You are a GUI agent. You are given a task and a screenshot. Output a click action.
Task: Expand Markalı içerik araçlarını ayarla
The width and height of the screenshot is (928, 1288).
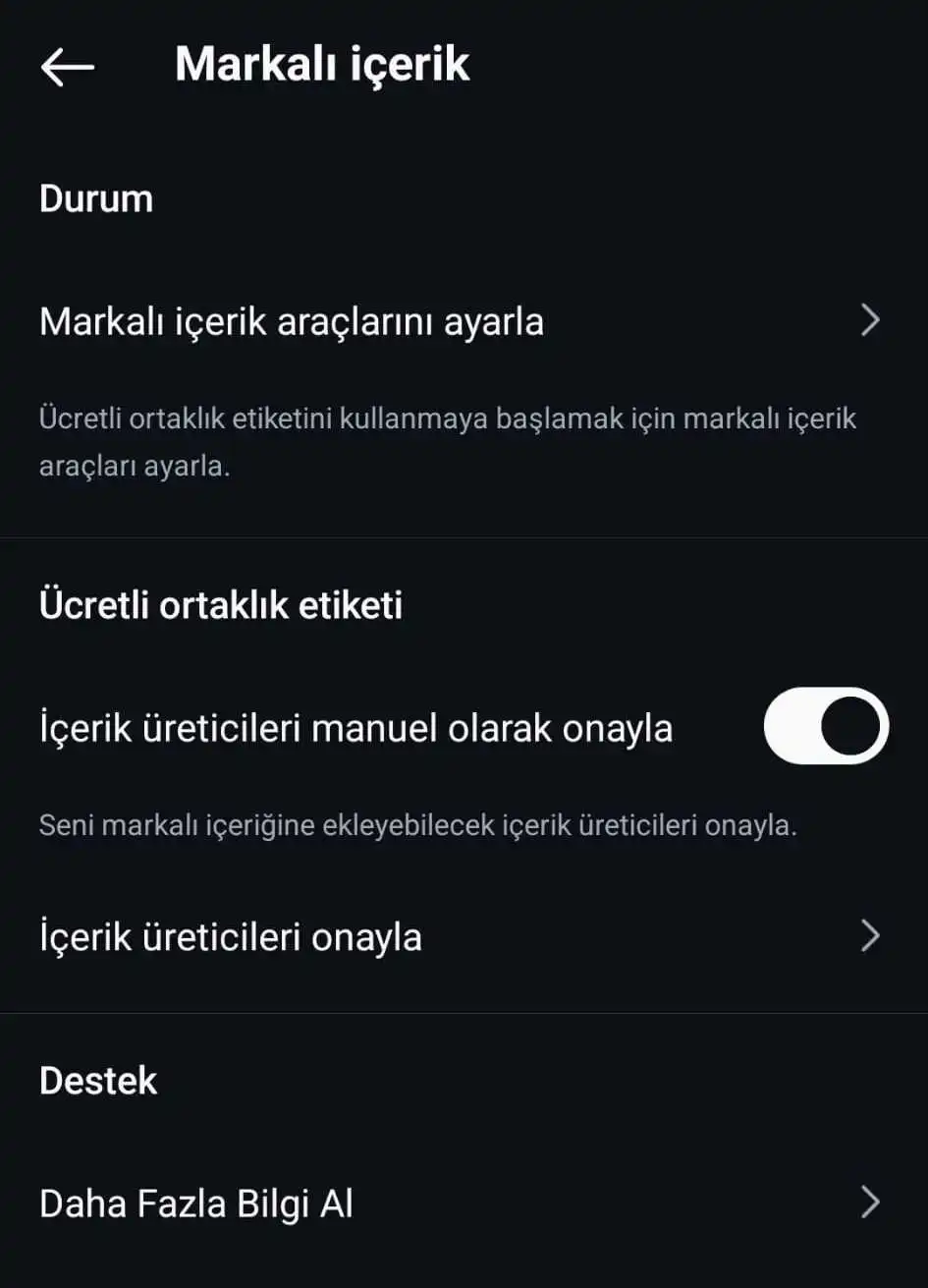coord(292,320)
